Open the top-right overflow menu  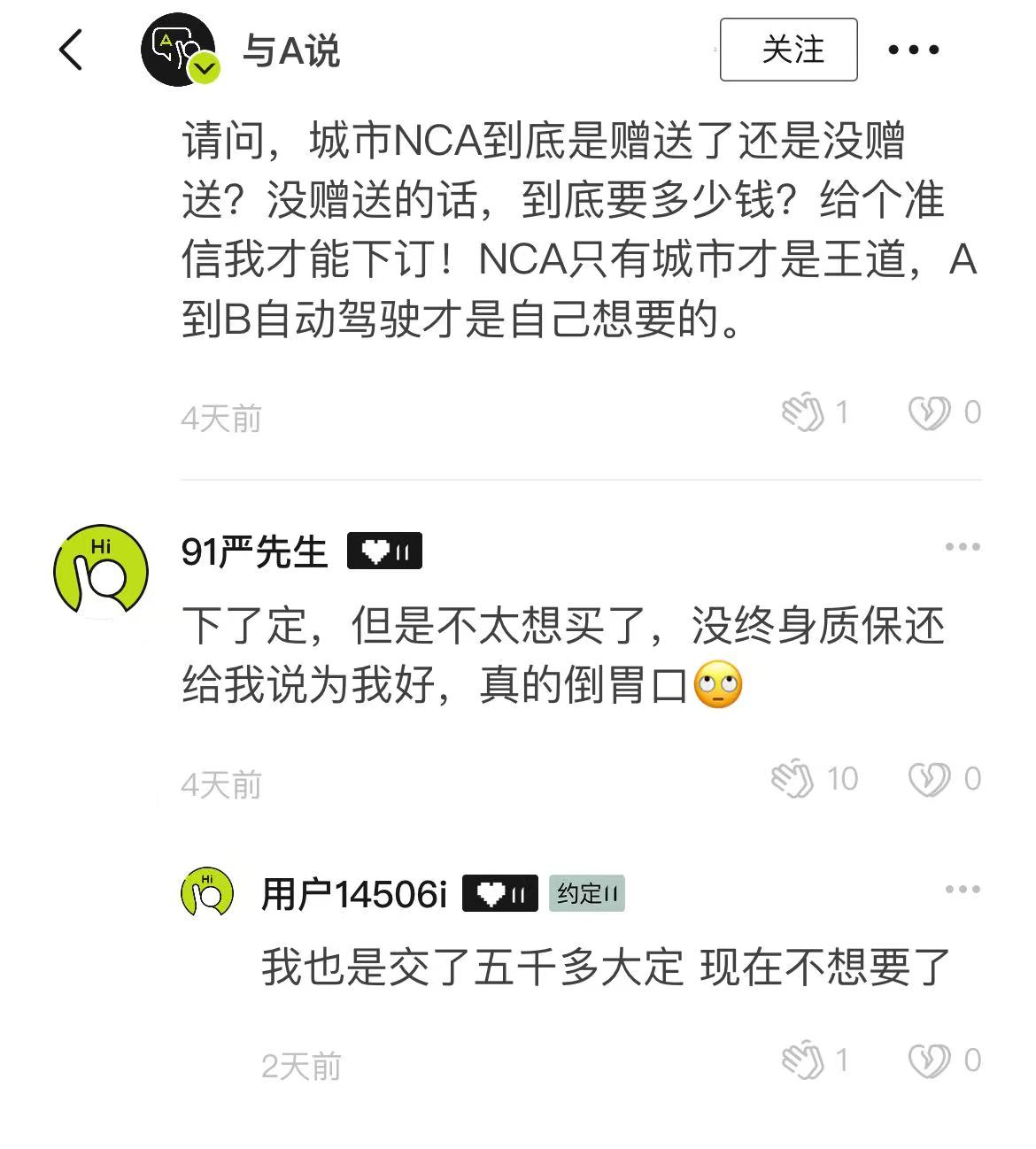pyautogui.click(x=914, y=50)
